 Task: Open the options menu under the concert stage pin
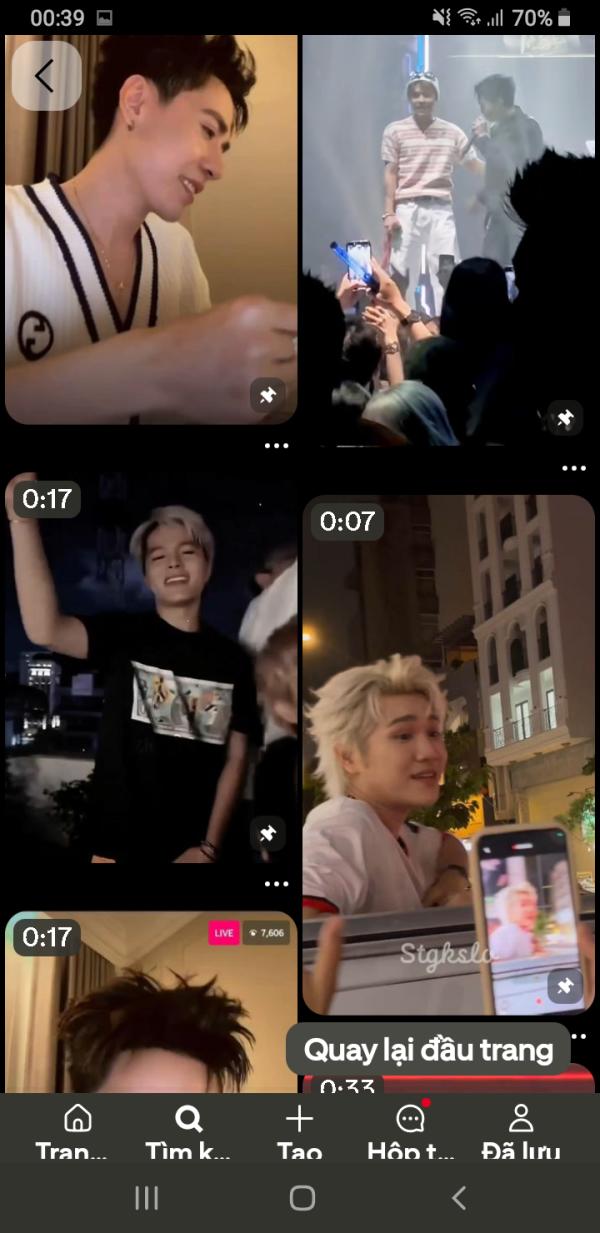click(573, 467)
